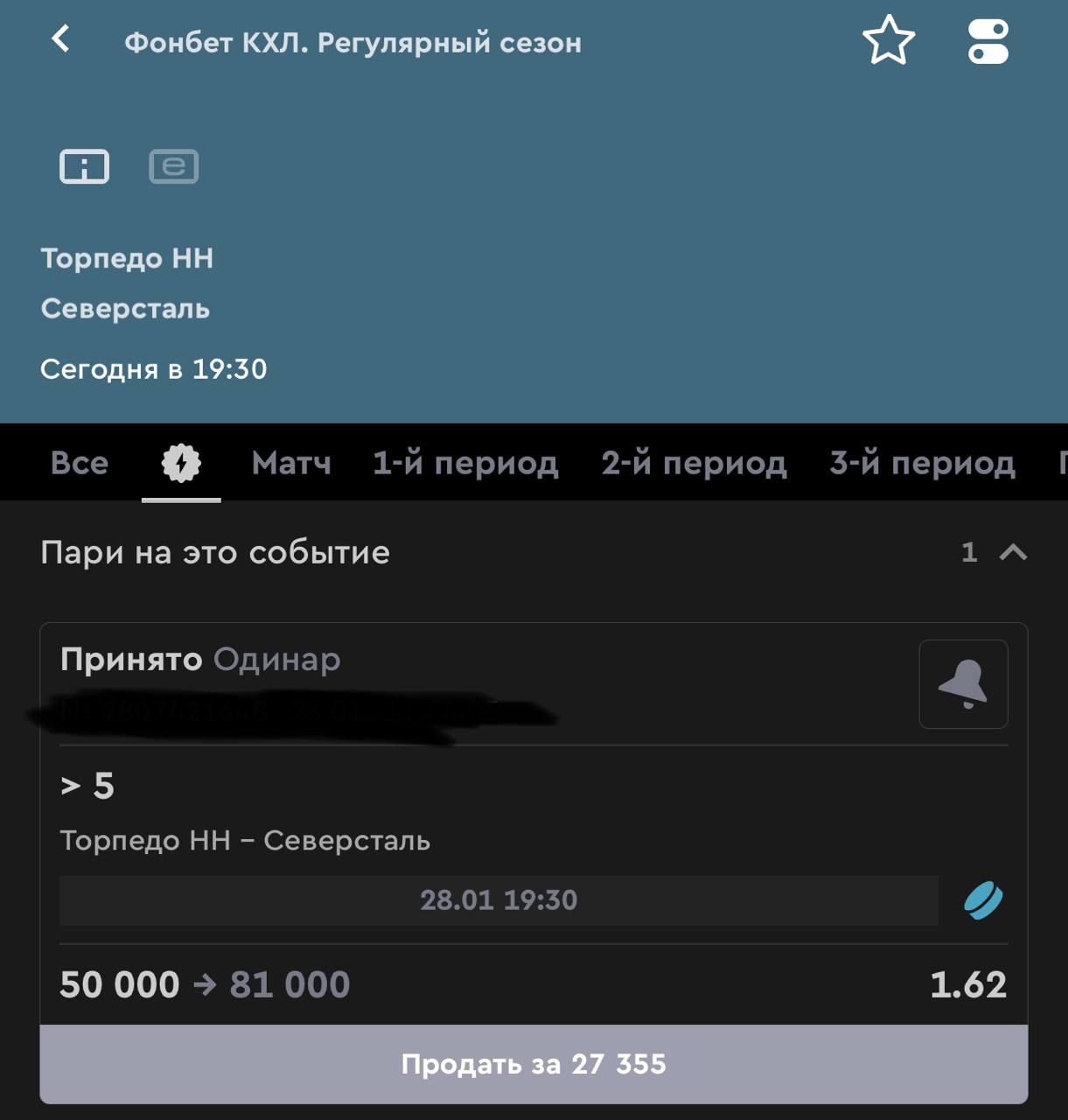
Task: Sell the bet for 27 355
Action: point(534,1064)
